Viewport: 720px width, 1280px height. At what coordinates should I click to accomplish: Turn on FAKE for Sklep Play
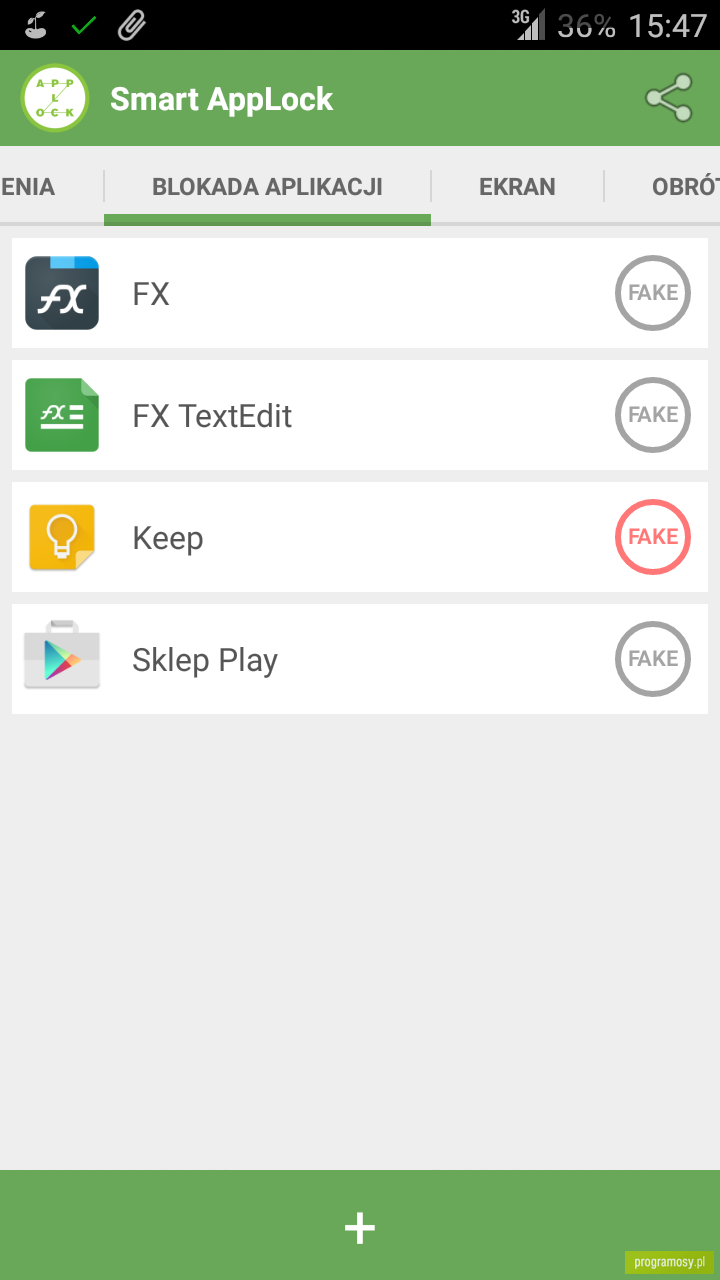point(653,659)
